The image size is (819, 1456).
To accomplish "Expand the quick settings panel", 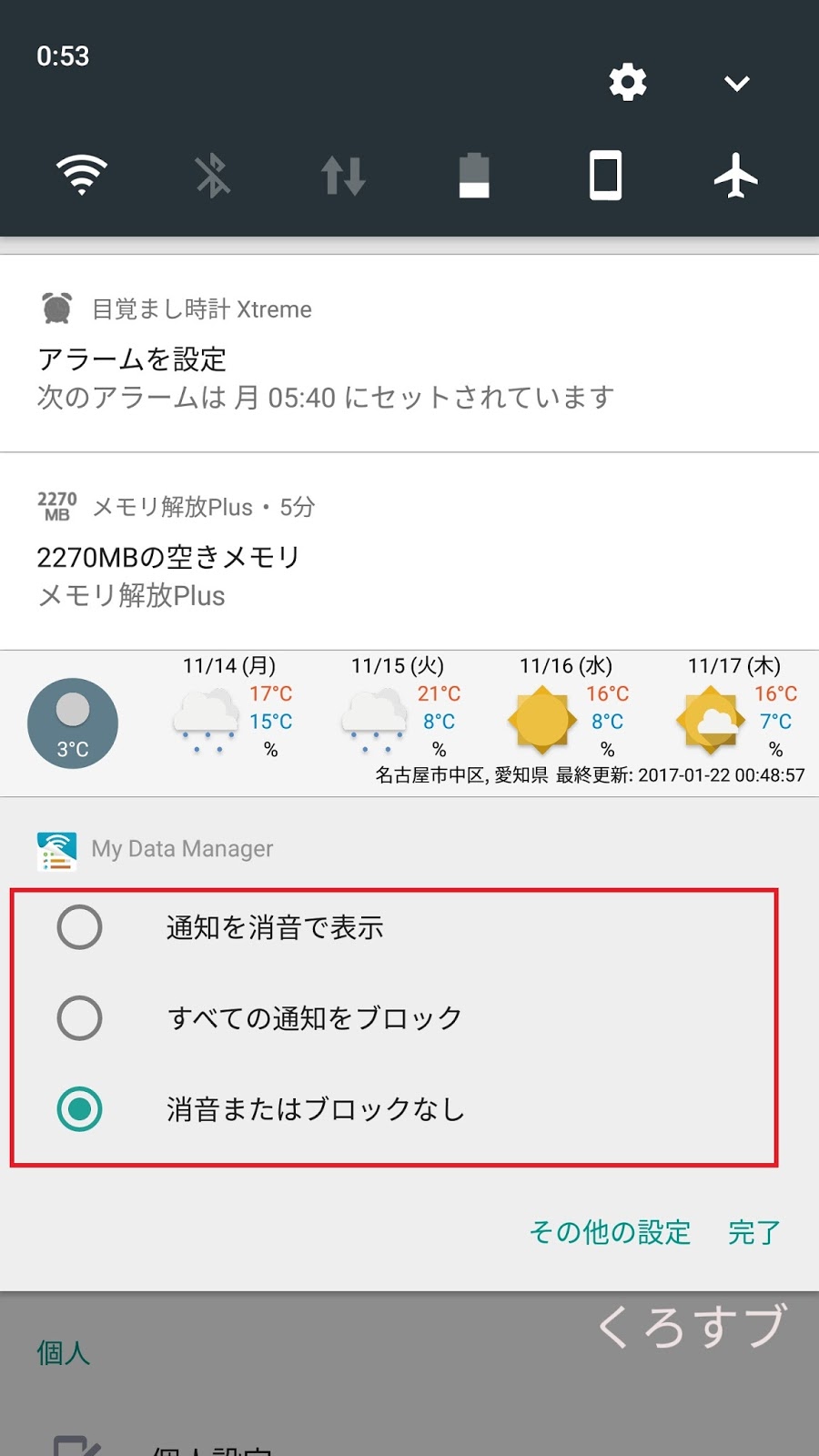I will (736, 84).
